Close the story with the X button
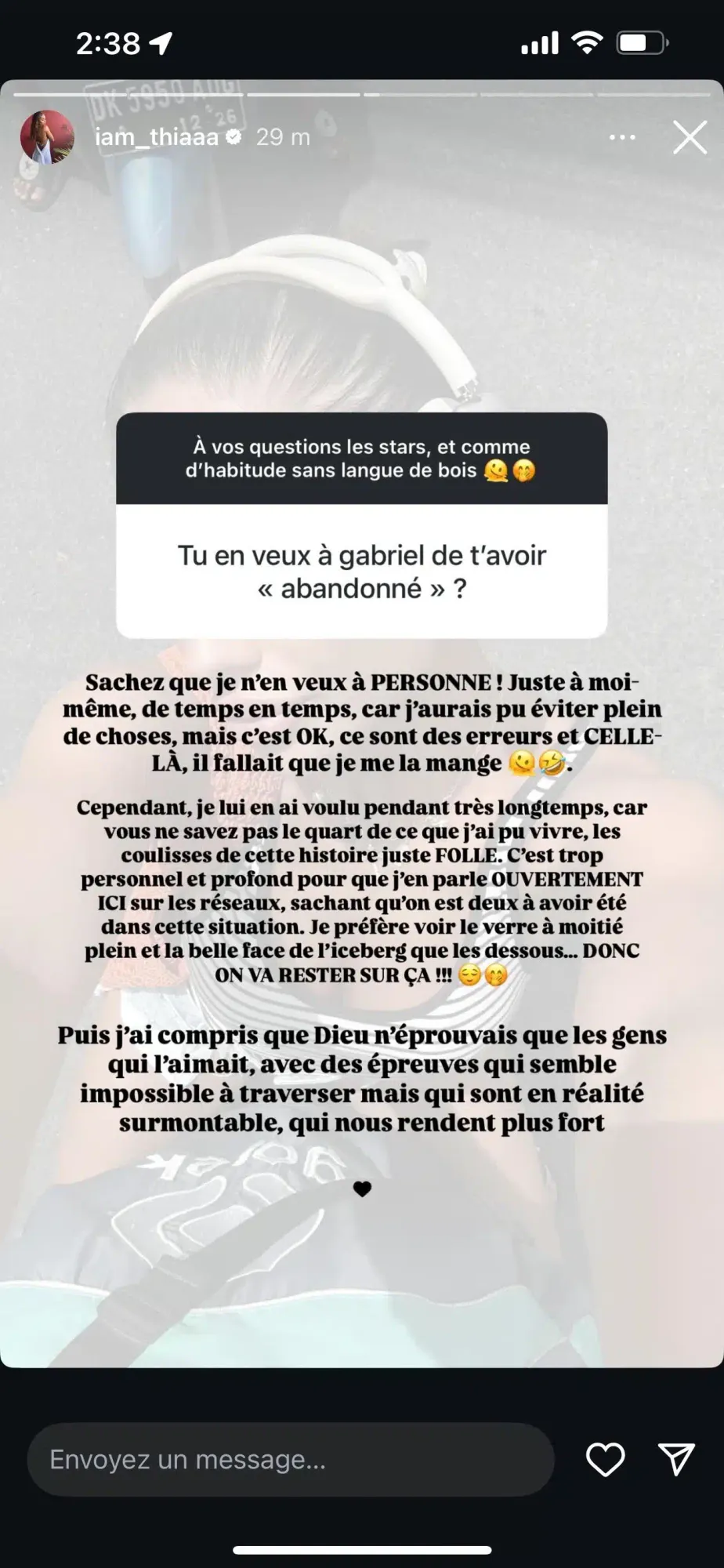This screenshot has height=1568, width=724. click(689, 136)
